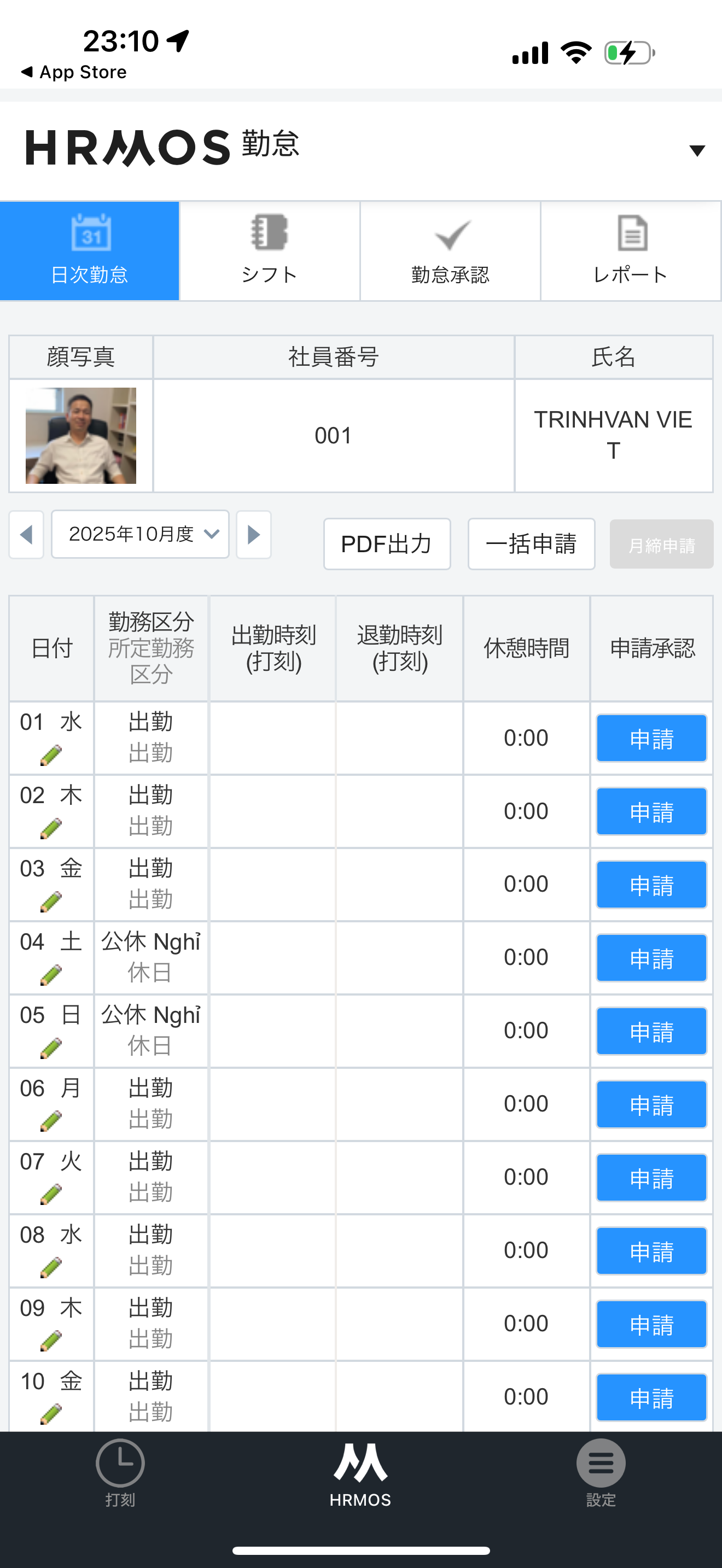Image resolution: width=722 pixels, height=1568 pixels.
Task: Tap the 一括申請 button
Action: pyautogui.click(x=531, y=543)
